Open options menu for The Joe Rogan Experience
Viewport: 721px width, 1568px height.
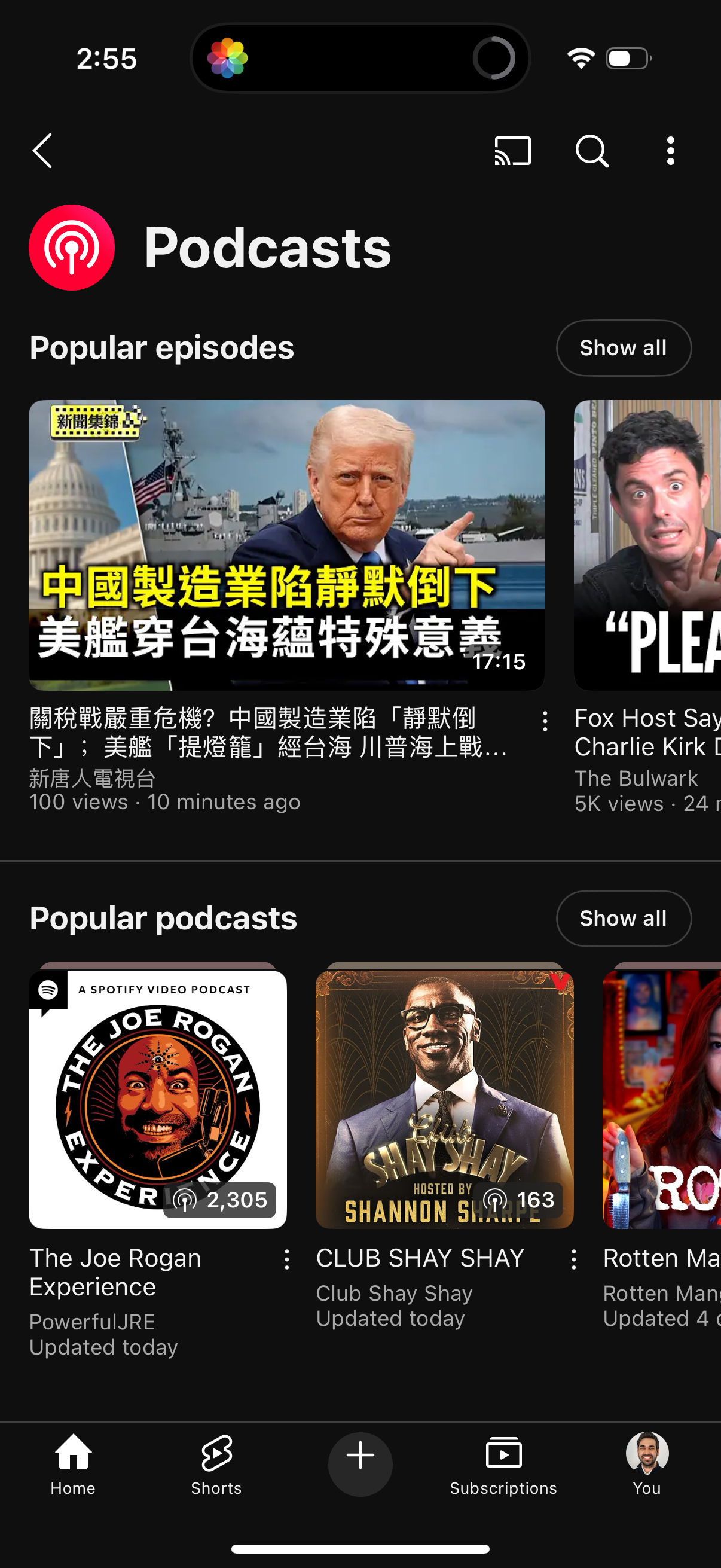click(286, 1259)
